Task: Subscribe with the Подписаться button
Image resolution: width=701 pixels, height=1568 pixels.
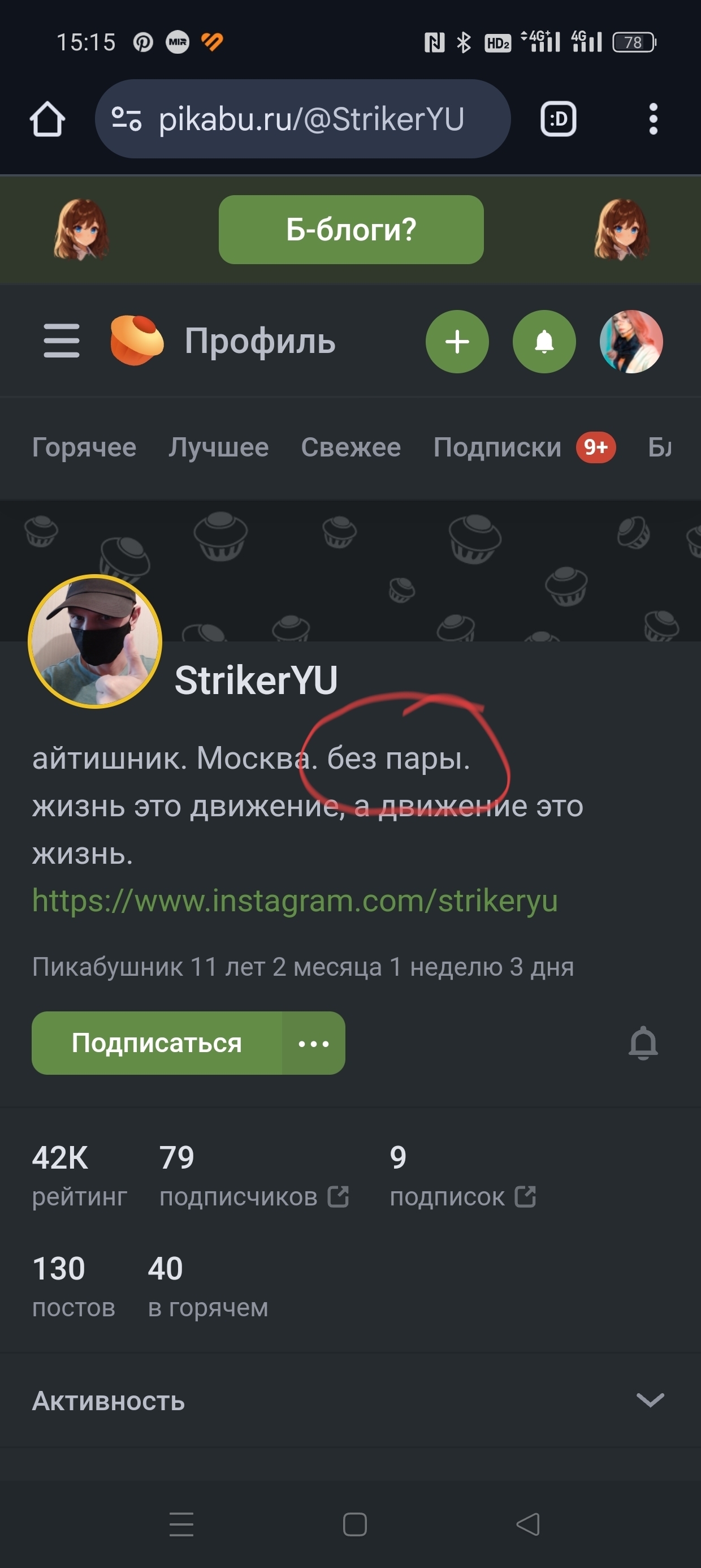Action: (x=157, y=1043)
